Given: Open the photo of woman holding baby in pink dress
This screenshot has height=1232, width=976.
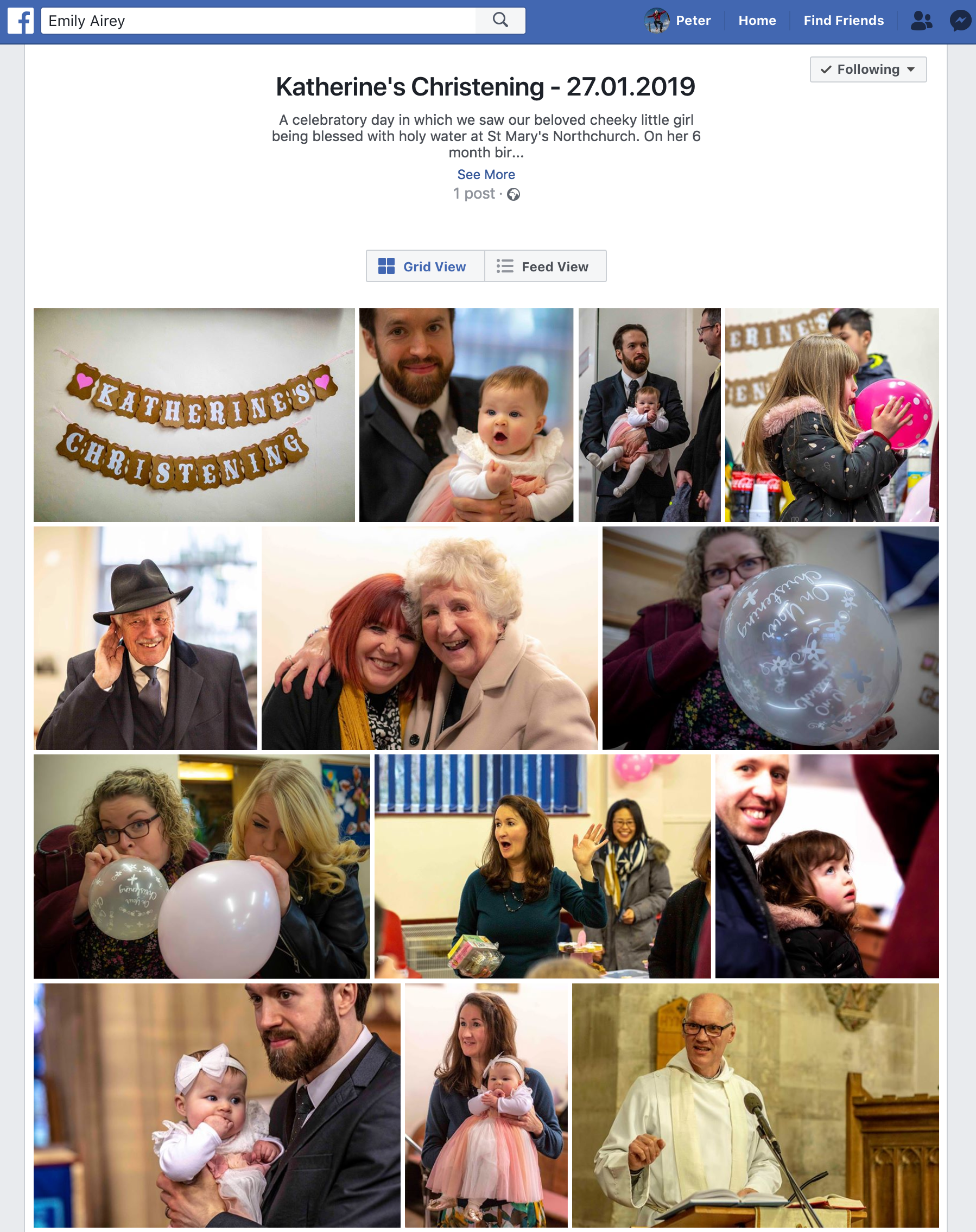Looking at the screenshot, I should (x=486, y=1105).
